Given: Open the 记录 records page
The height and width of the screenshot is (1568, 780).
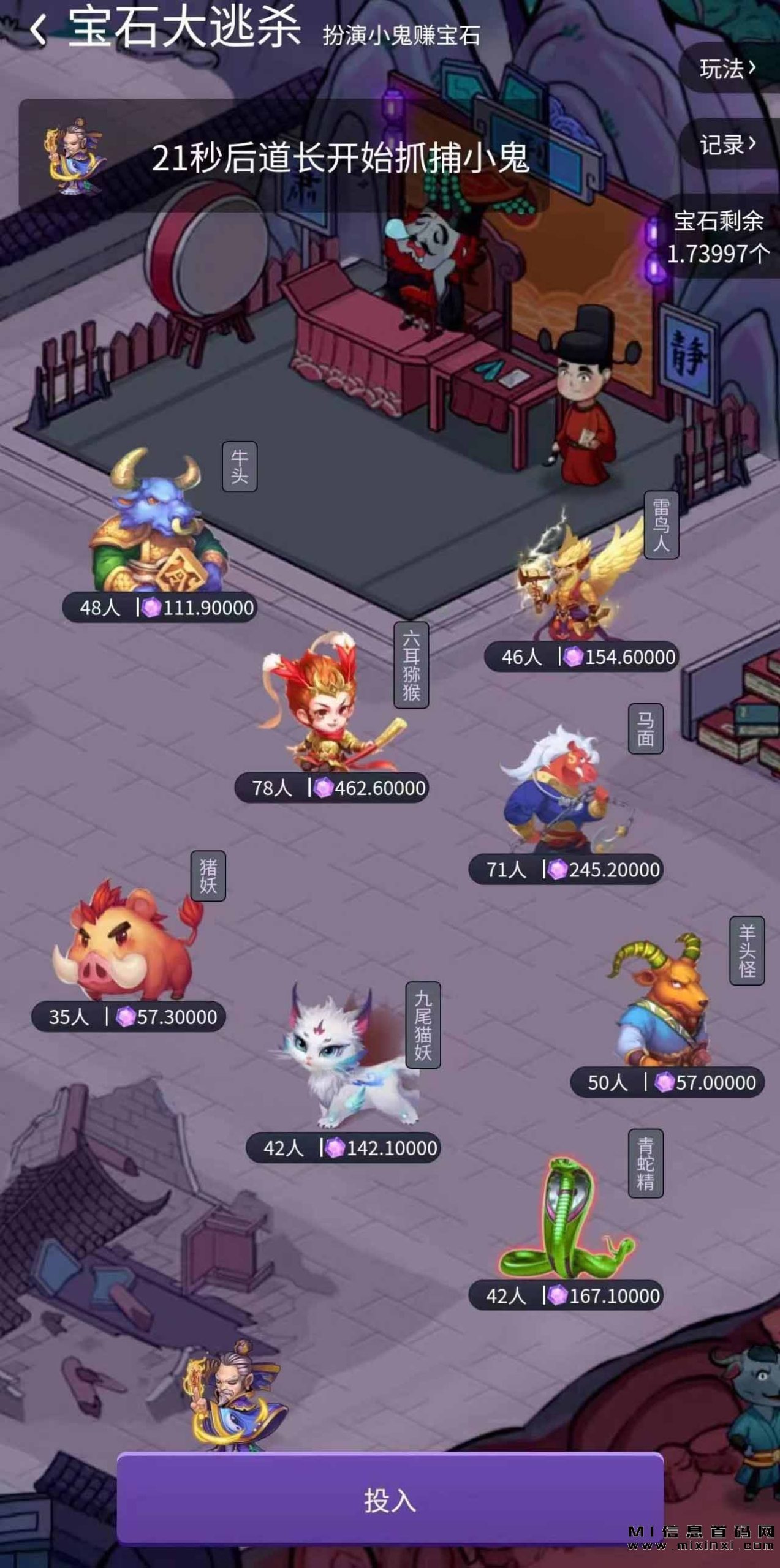Looking at the screenshot, I should (x=728, y=145).
